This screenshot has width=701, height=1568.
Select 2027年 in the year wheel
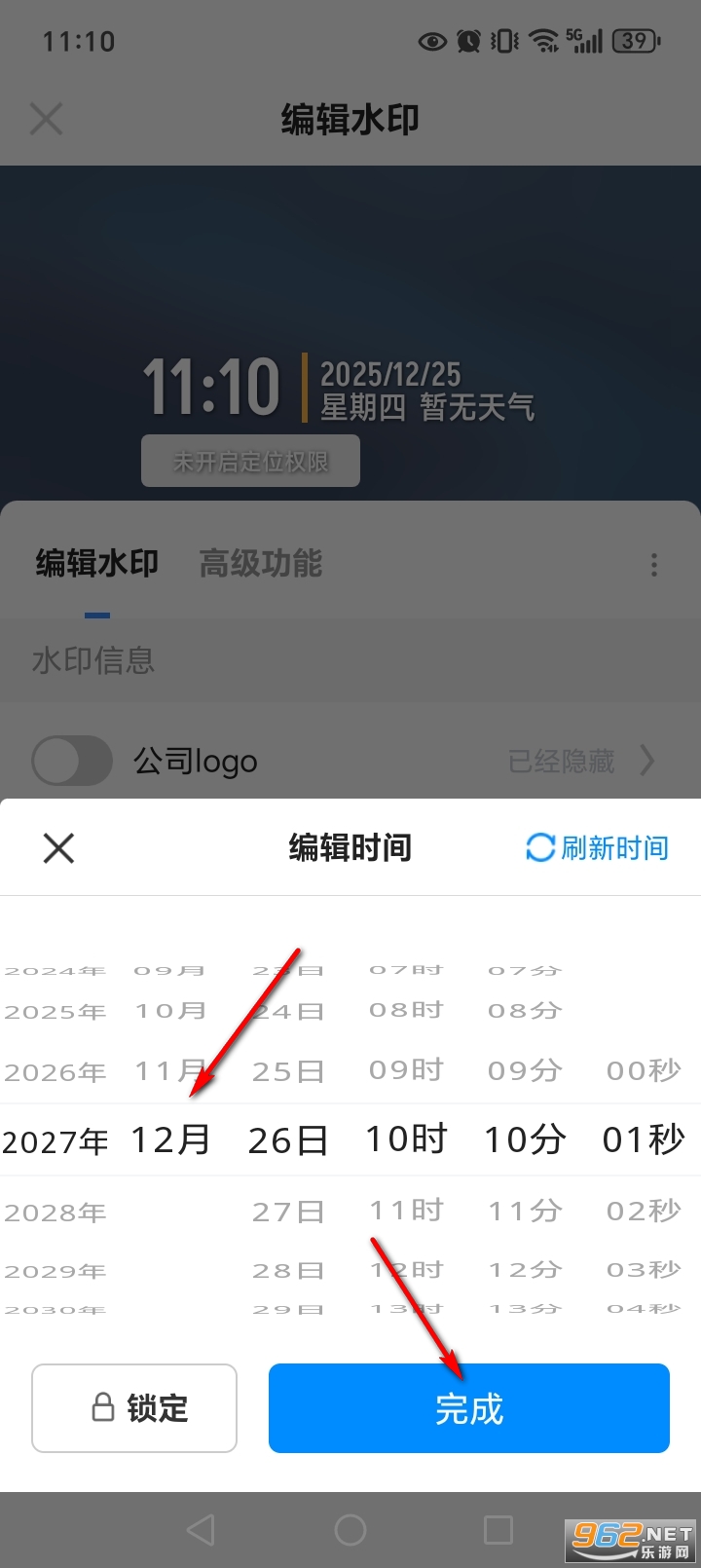tap(55, 1140)
